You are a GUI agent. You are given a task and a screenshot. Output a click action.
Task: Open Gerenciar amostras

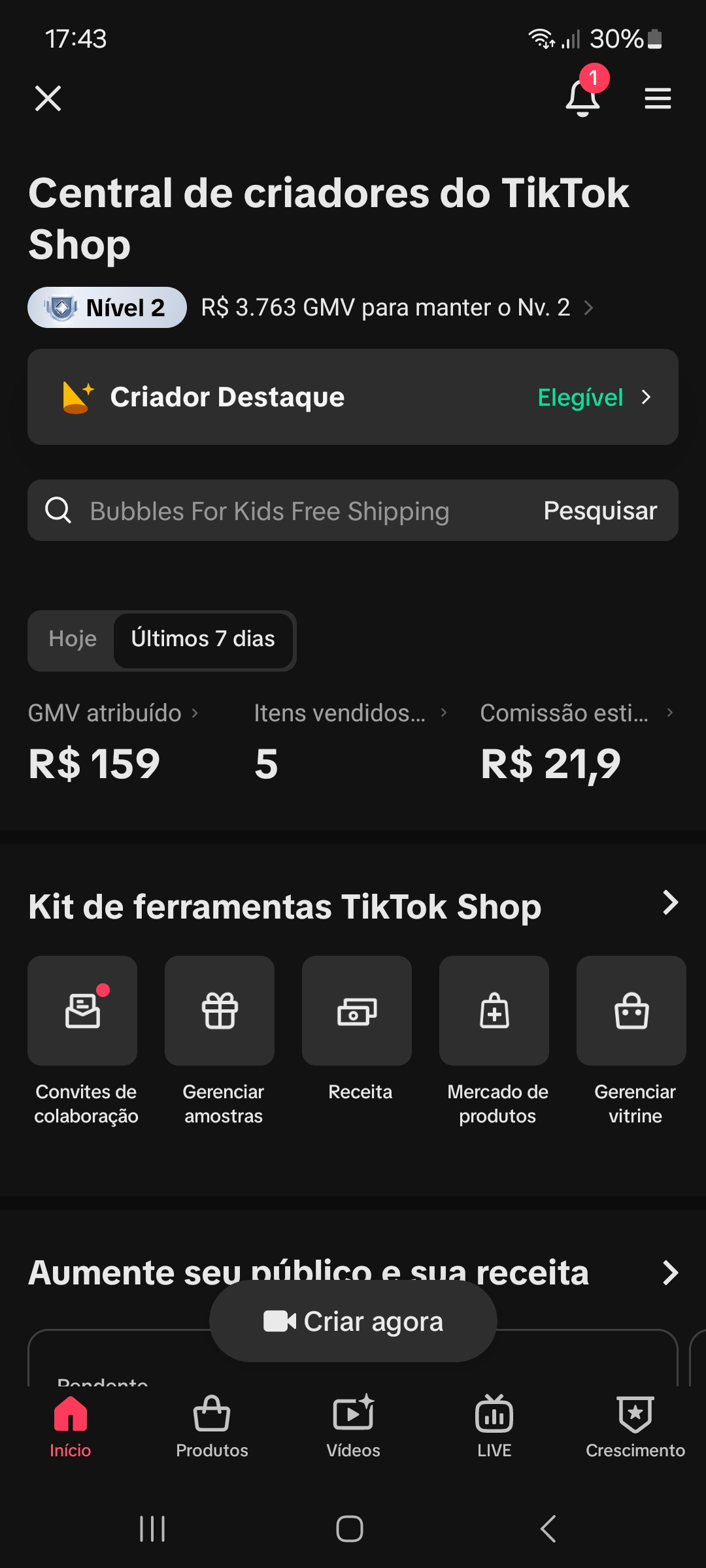pos(220,1011)
